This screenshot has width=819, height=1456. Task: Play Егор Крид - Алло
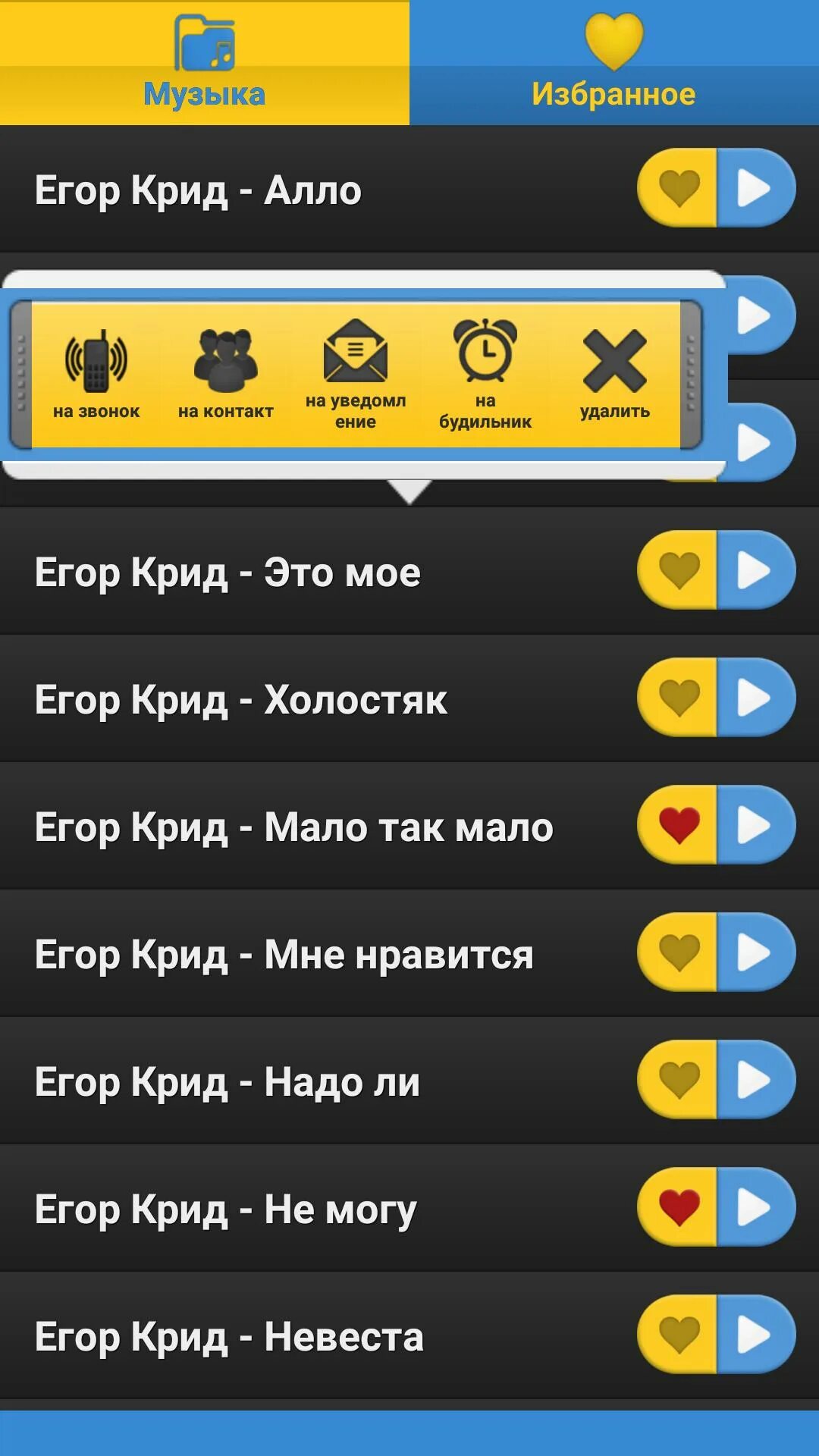click(x=756, y=188)
